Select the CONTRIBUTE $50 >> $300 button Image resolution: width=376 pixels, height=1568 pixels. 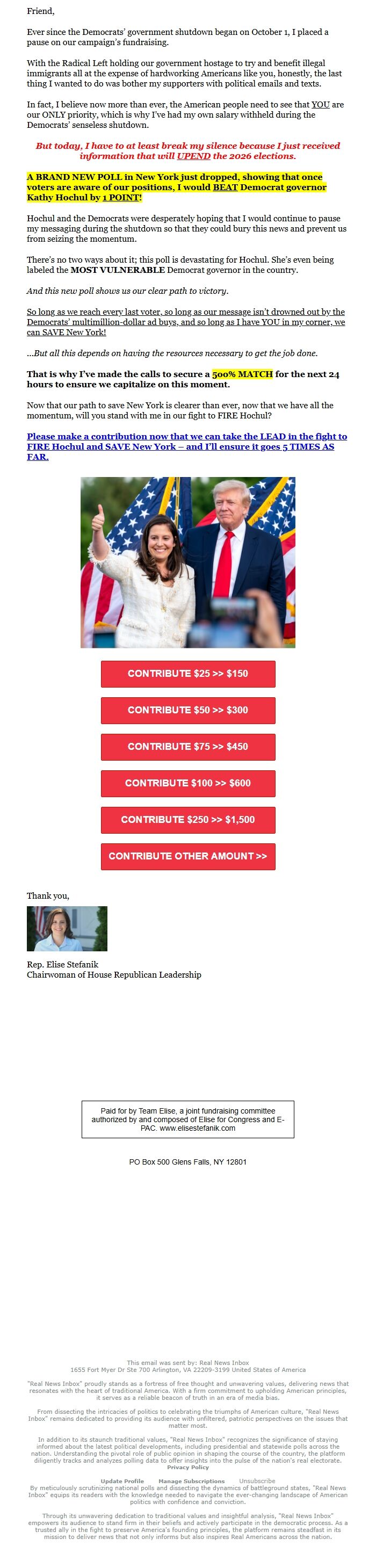tap(187, 710)
